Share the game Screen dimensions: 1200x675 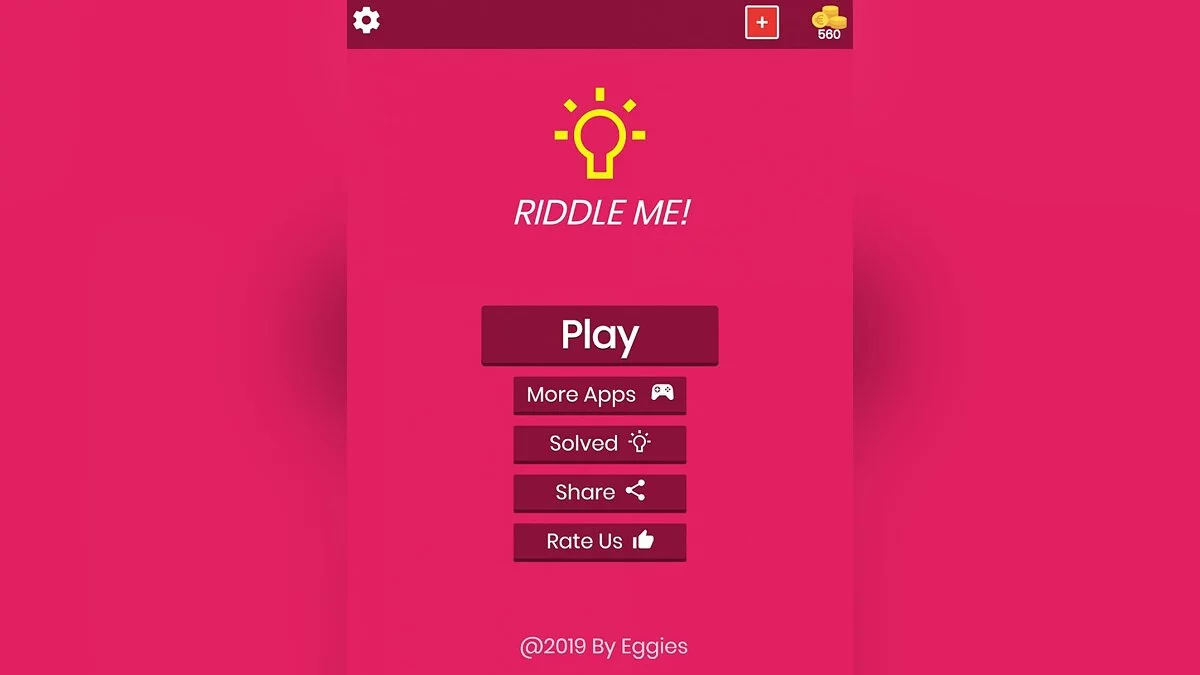(x=600, y=492)
